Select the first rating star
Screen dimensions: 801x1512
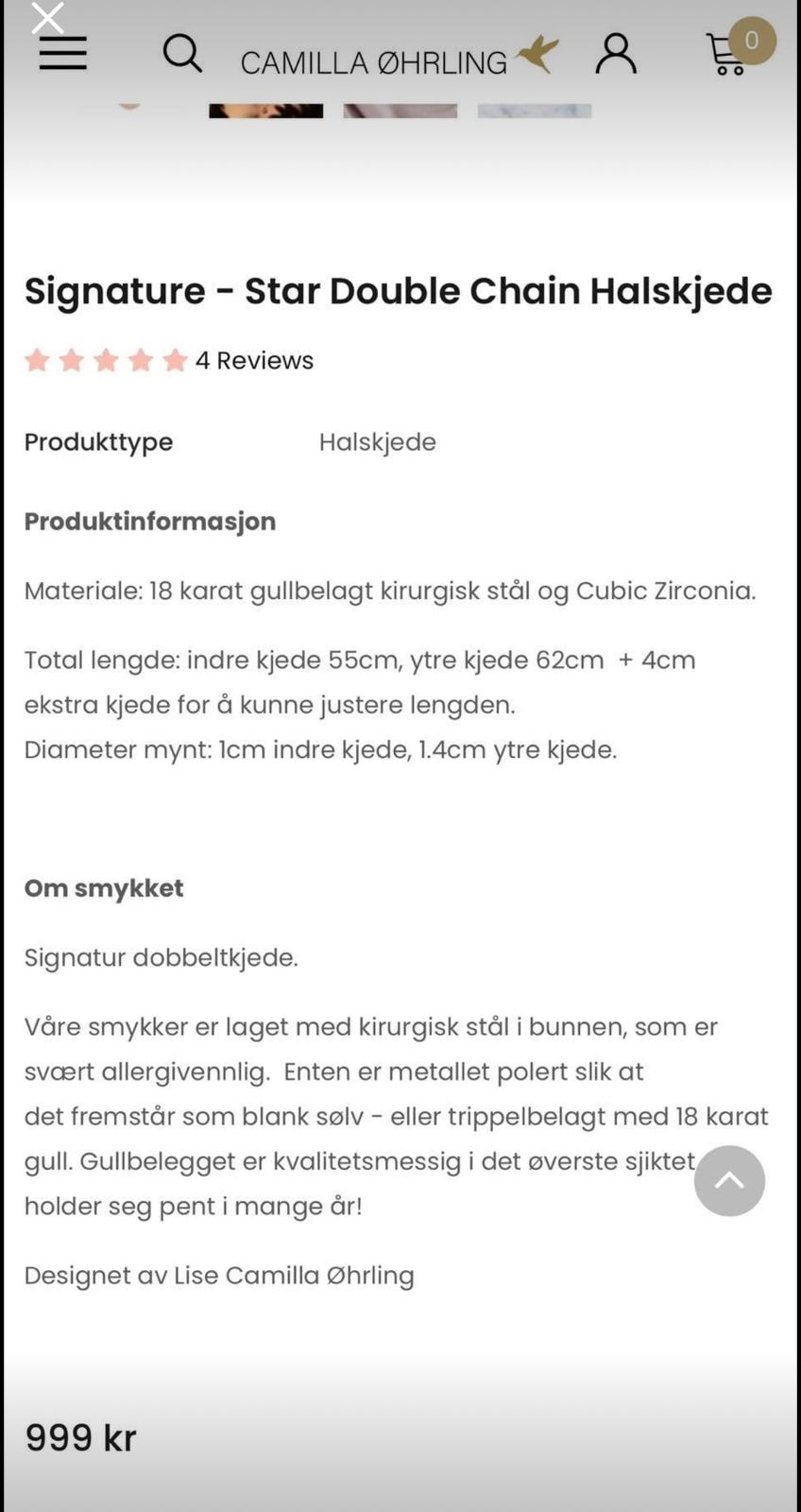[x=38, y=360]
